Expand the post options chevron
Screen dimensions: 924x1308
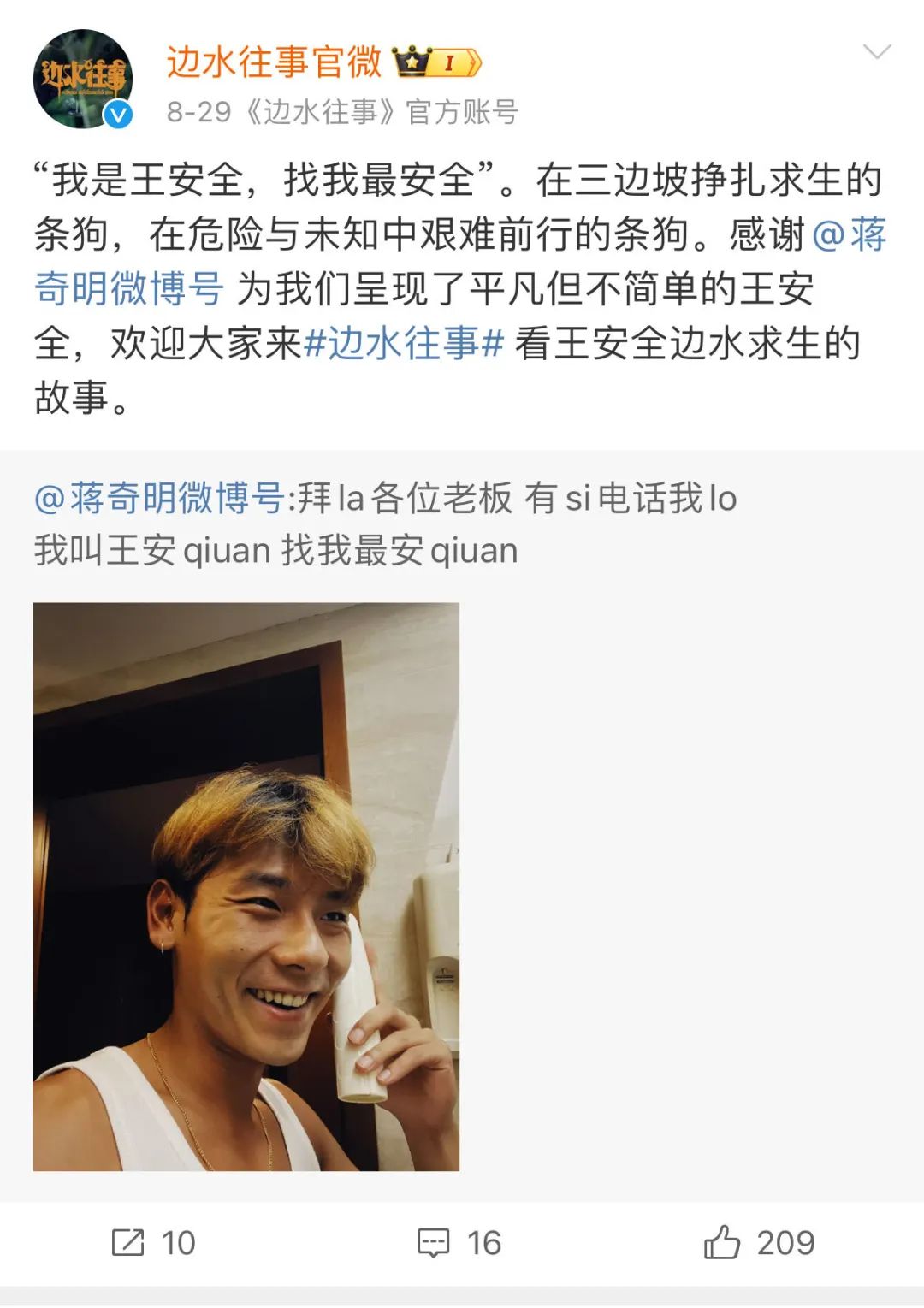pyautogui.click(x=877, y=53)
